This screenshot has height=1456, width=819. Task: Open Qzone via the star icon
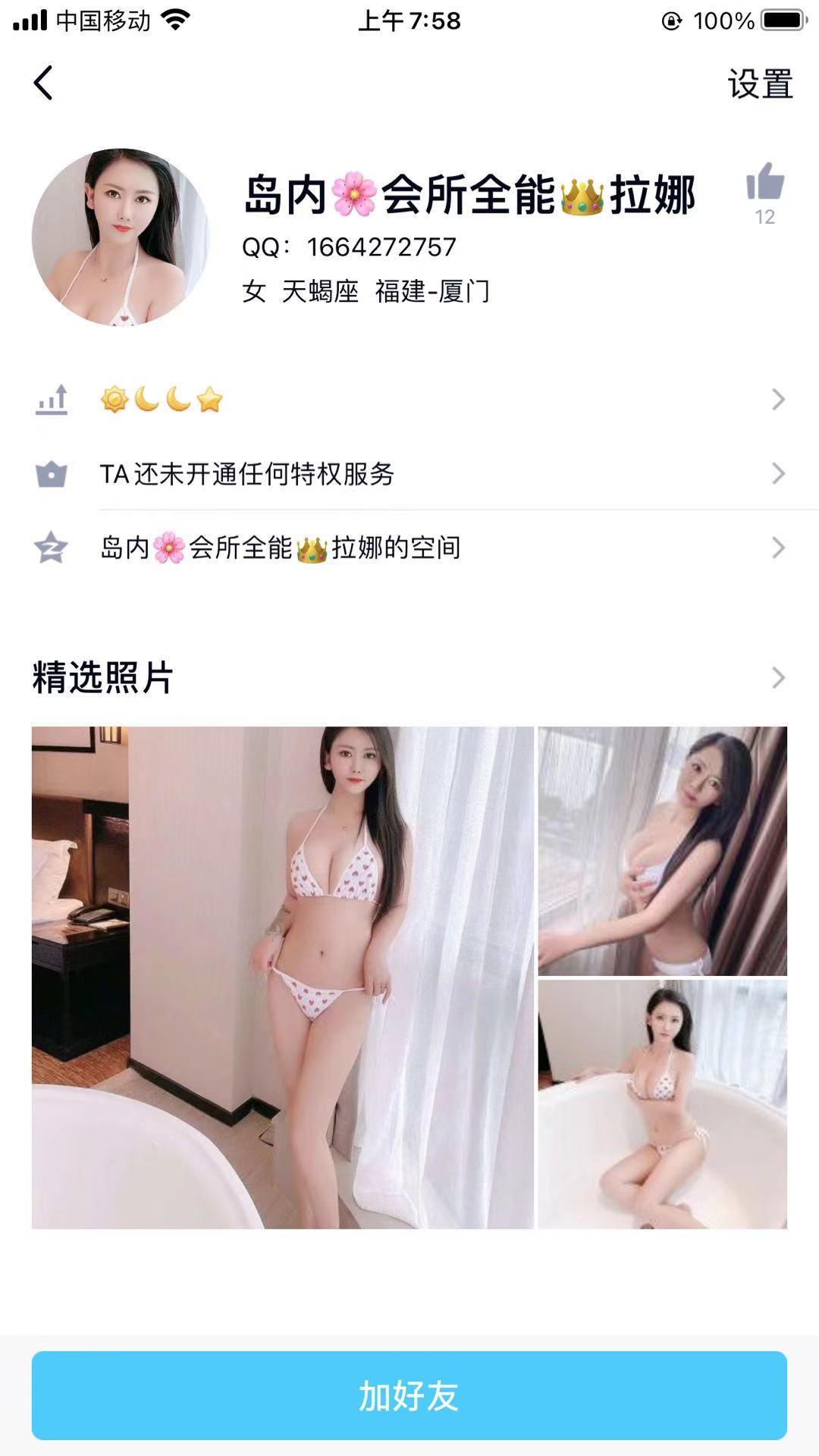50,548
